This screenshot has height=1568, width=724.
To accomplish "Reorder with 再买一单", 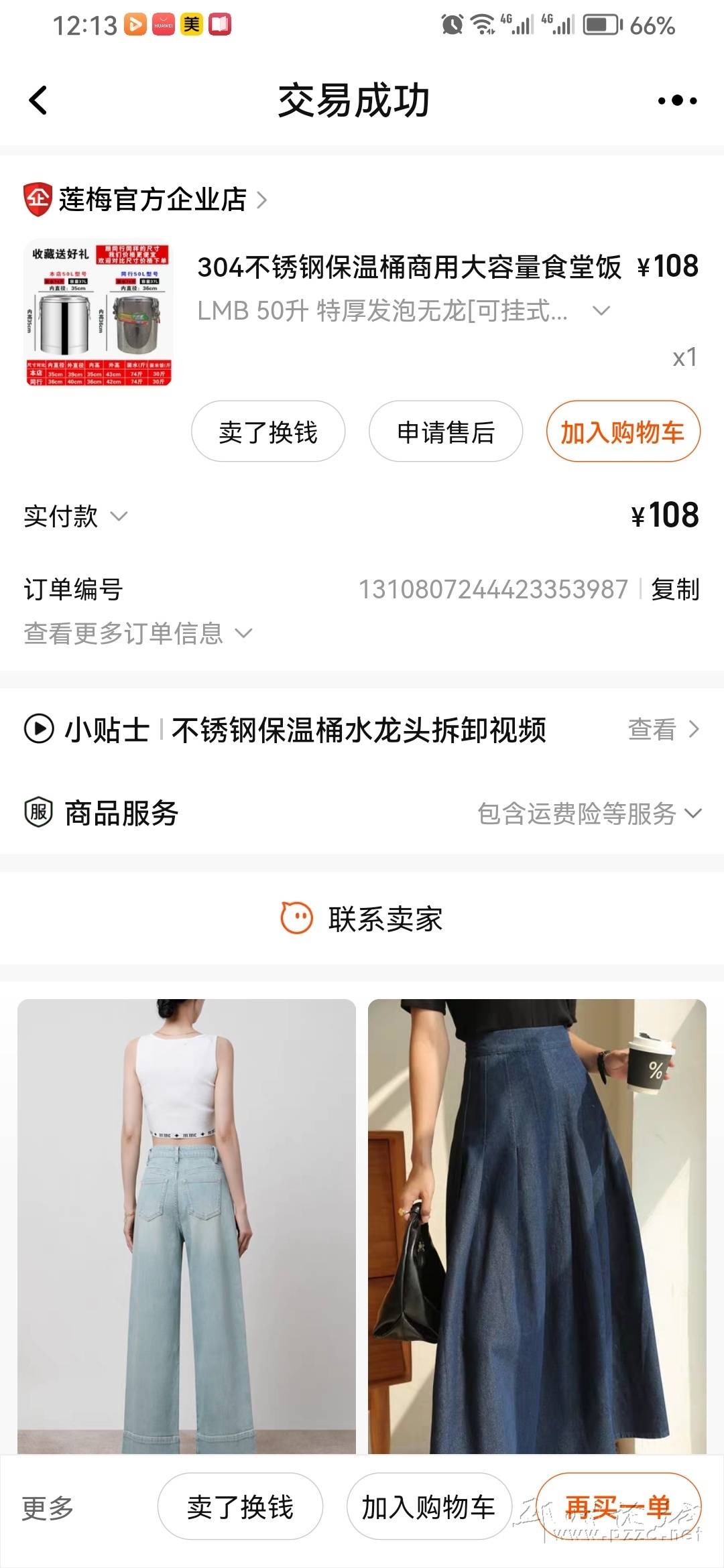I will click(618, 1506).
